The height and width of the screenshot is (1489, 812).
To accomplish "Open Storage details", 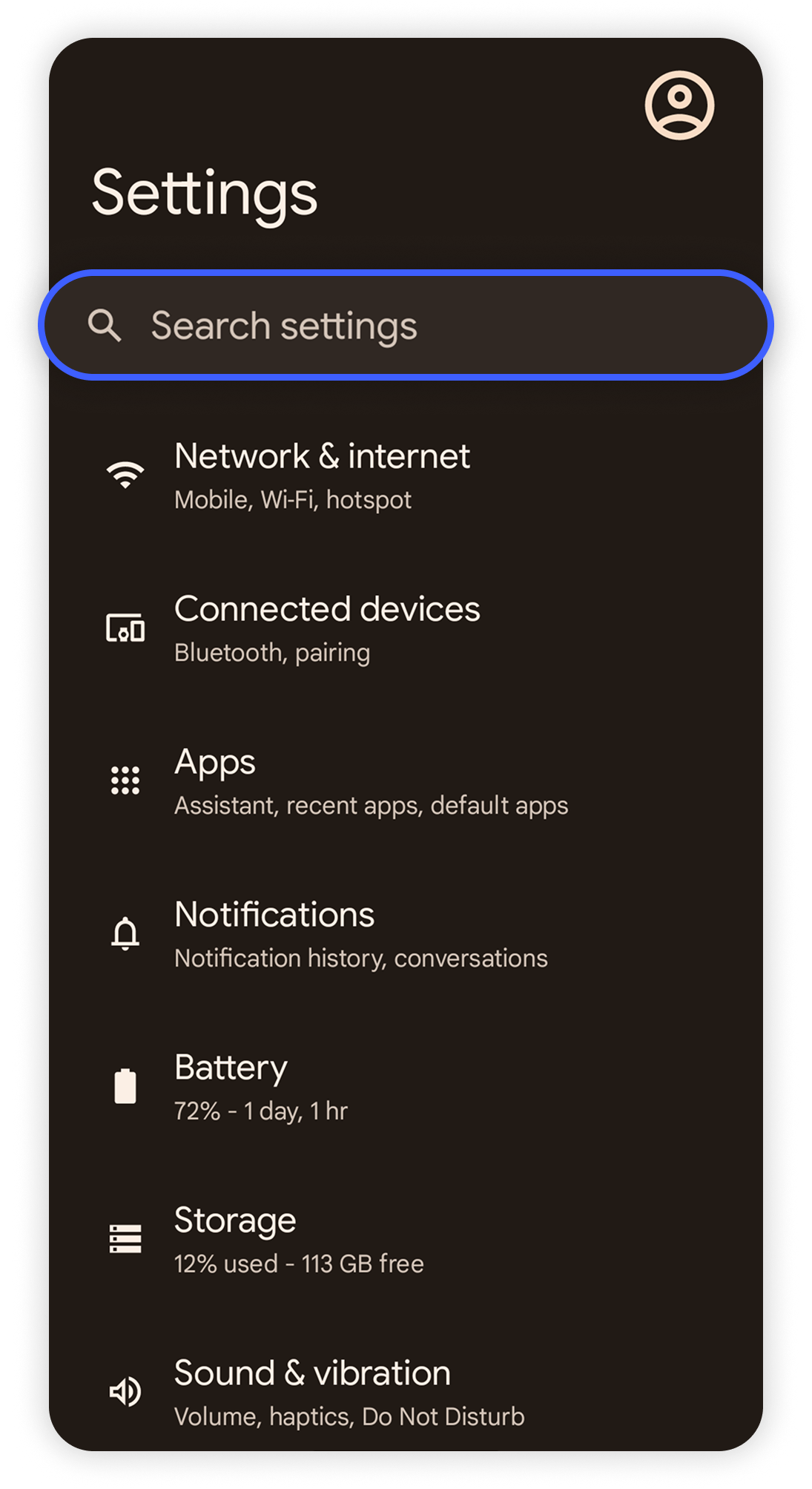I will click(299, 1240).
